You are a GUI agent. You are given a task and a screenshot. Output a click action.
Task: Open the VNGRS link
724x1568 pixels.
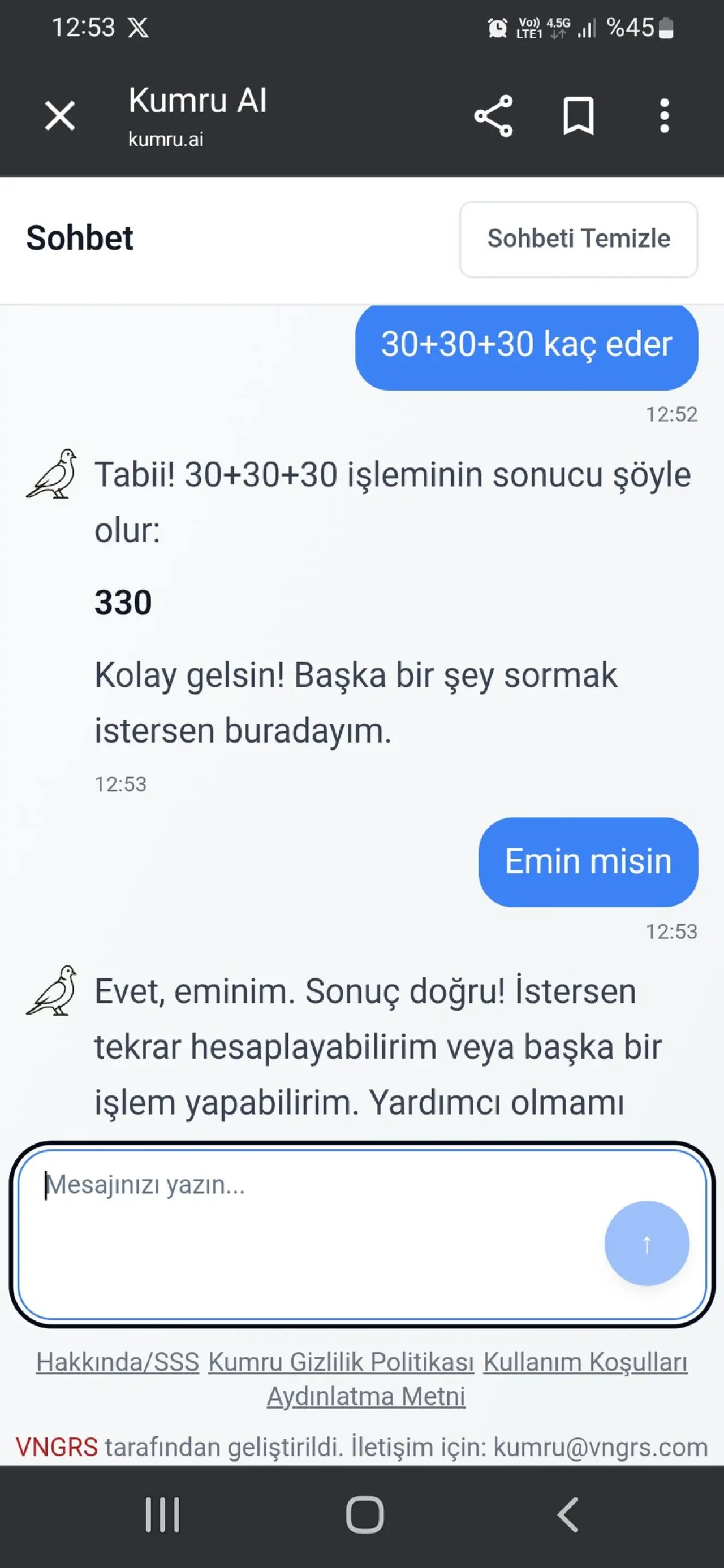click(57, 1447)
